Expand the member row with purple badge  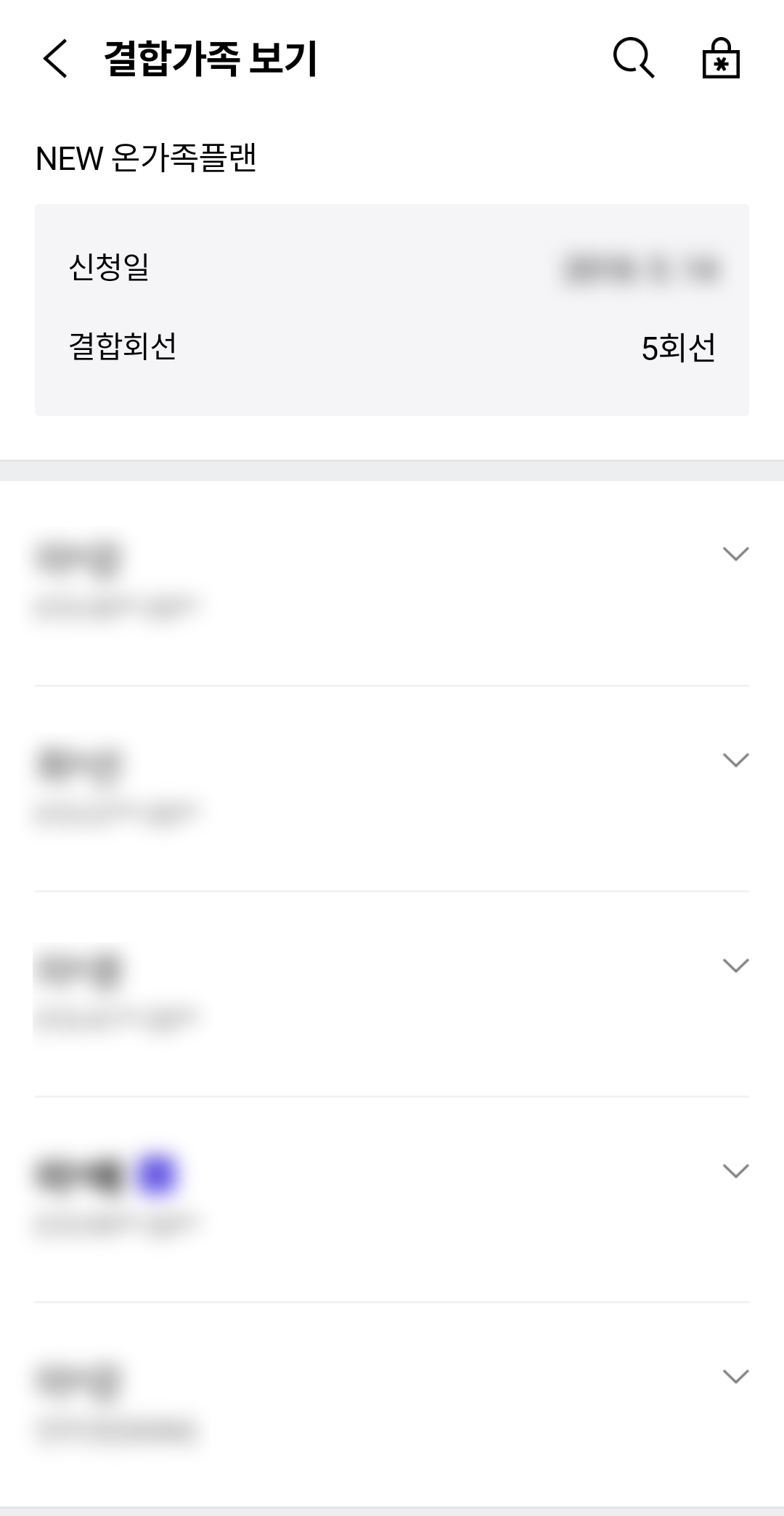coord(735,1171)
